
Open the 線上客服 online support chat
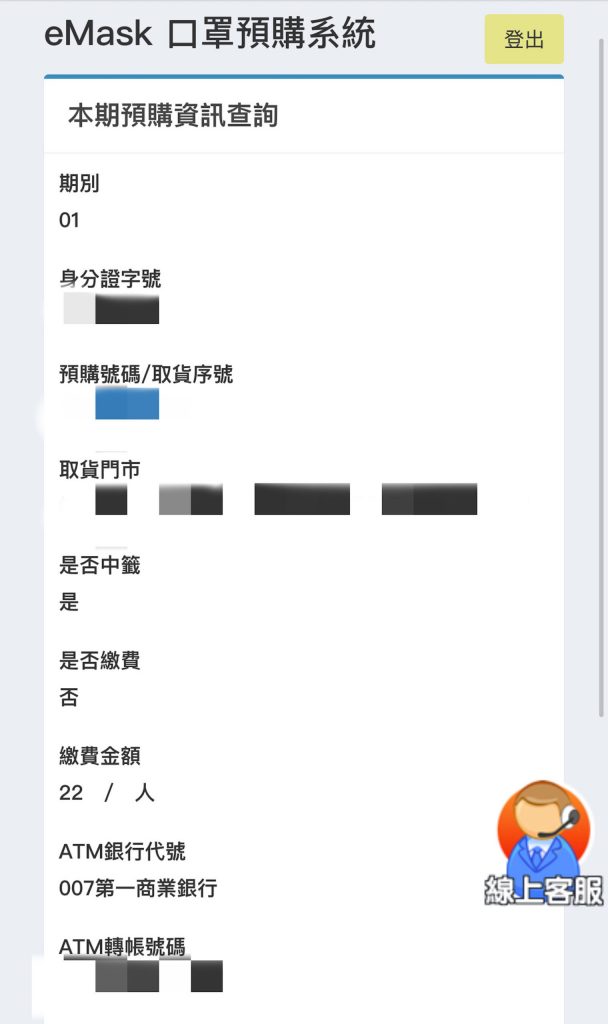pyautogui.click(x=543, y=844)
